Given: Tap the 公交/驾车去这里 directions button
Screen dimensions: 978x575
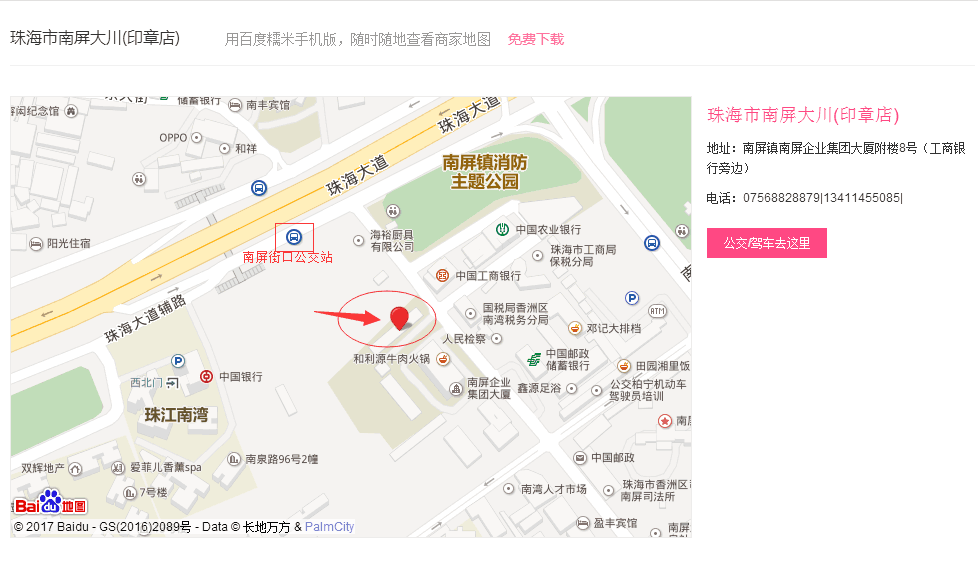Looking at the screenshot, I should pos(766,243).
